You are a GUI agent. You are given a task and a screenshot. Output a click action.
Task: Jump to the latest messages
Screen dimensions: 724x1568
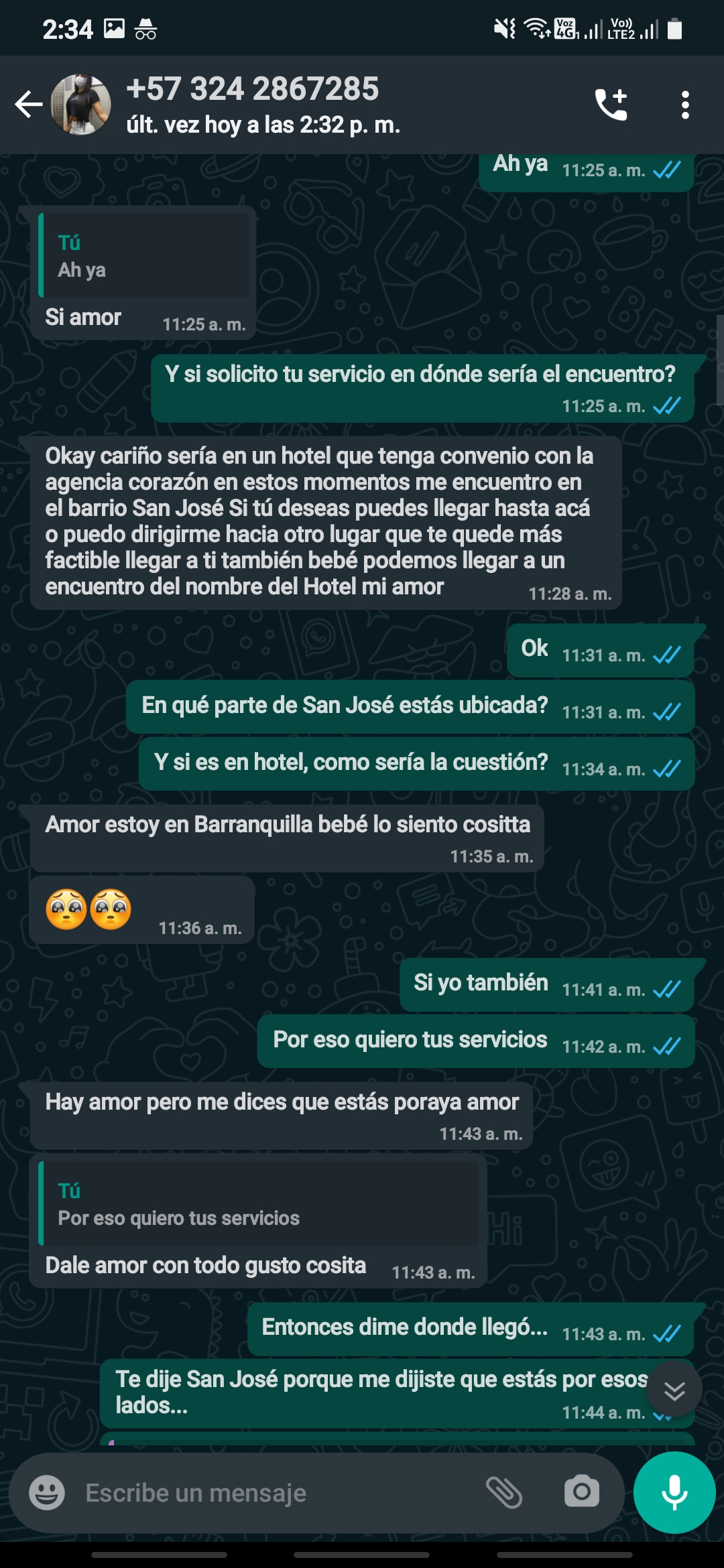coord(674,1391)
